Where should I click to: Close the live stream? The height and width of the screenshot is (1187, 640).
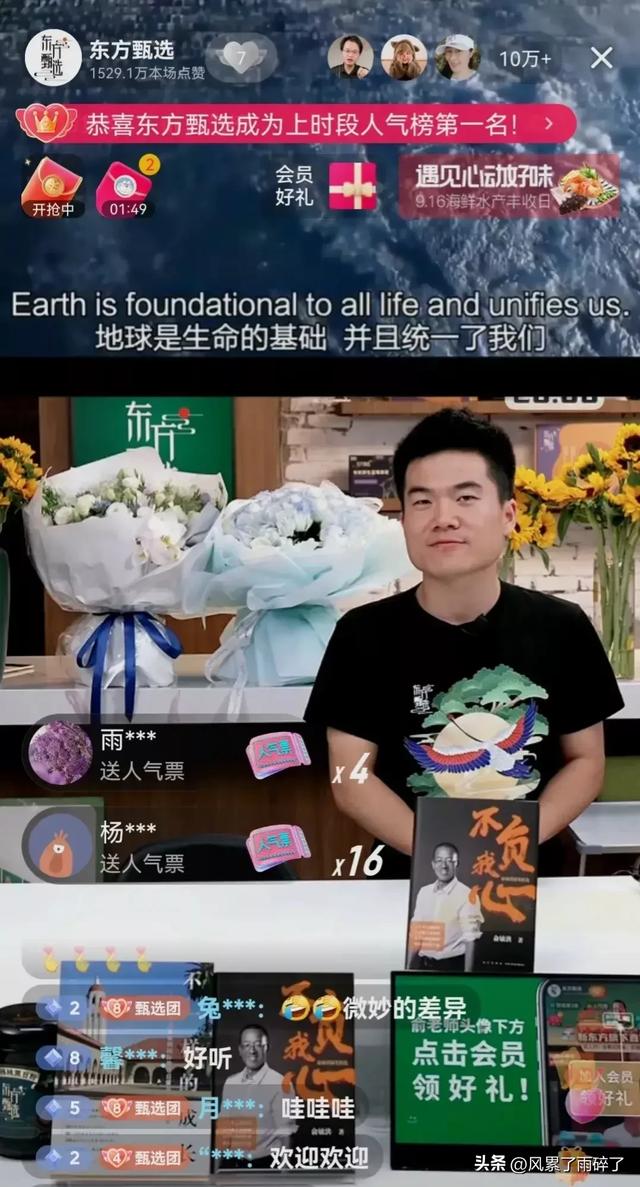[601, 58]
